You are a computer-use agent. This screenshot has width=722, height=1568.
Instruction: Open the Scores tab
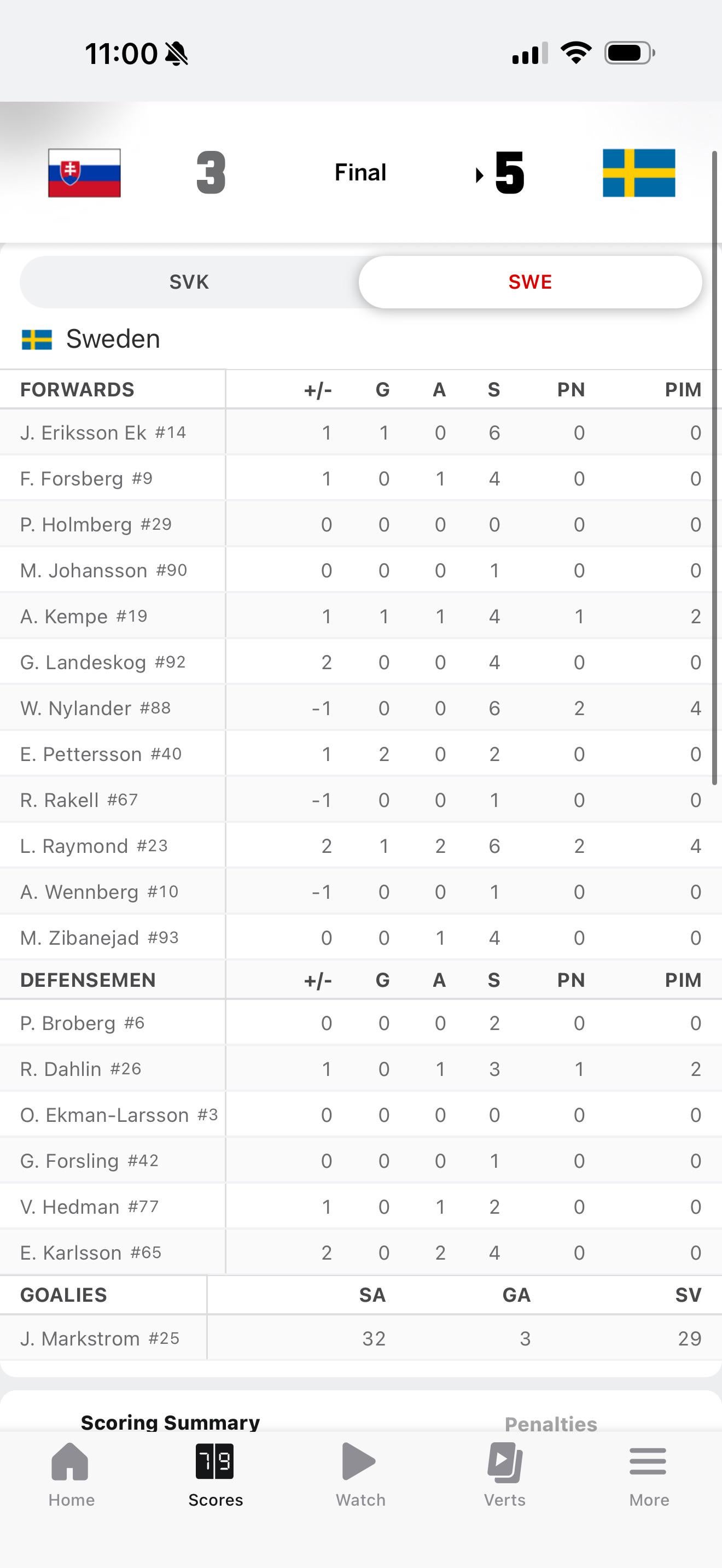[216, 1473]
